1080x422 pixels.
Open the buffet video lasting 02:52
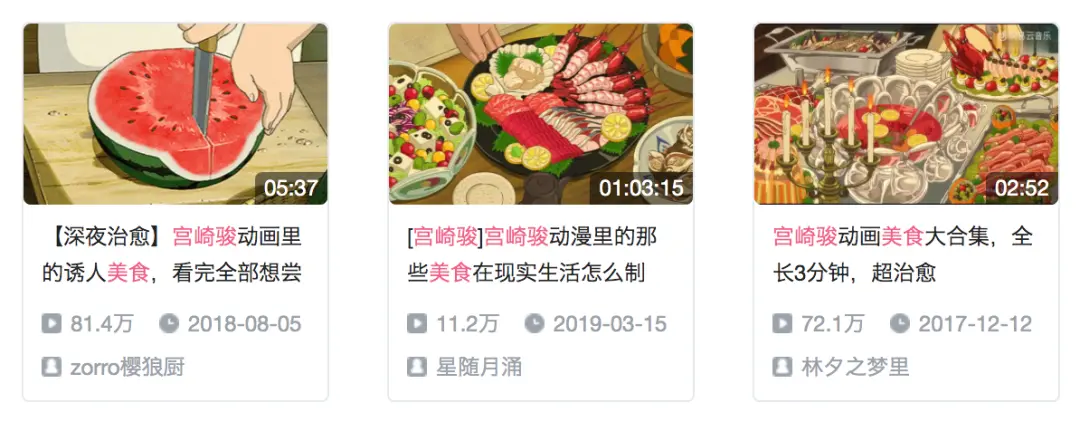pos(905,113)
